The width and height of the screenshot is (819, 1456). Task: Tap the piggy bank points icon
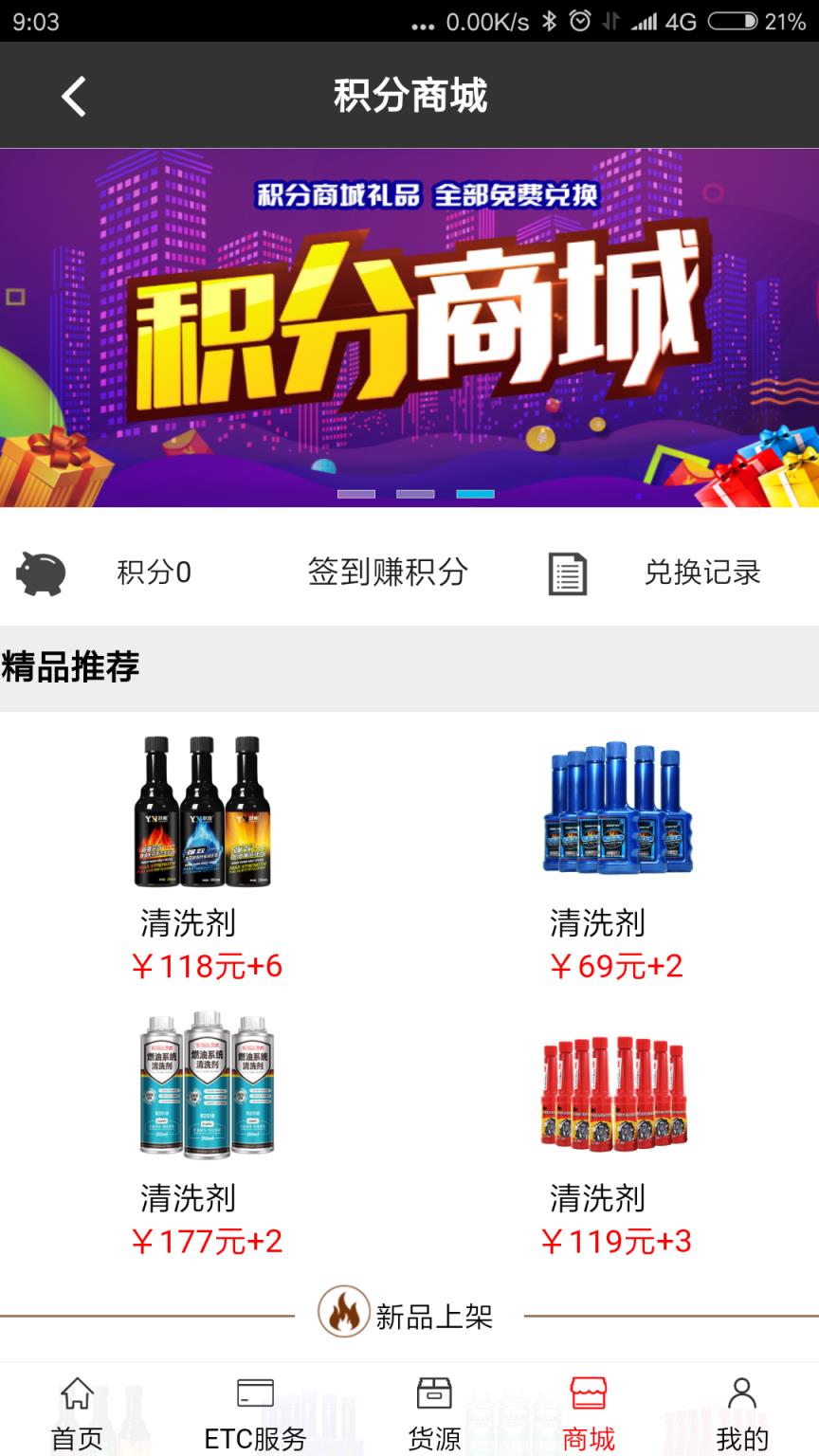tap(41, 573)
